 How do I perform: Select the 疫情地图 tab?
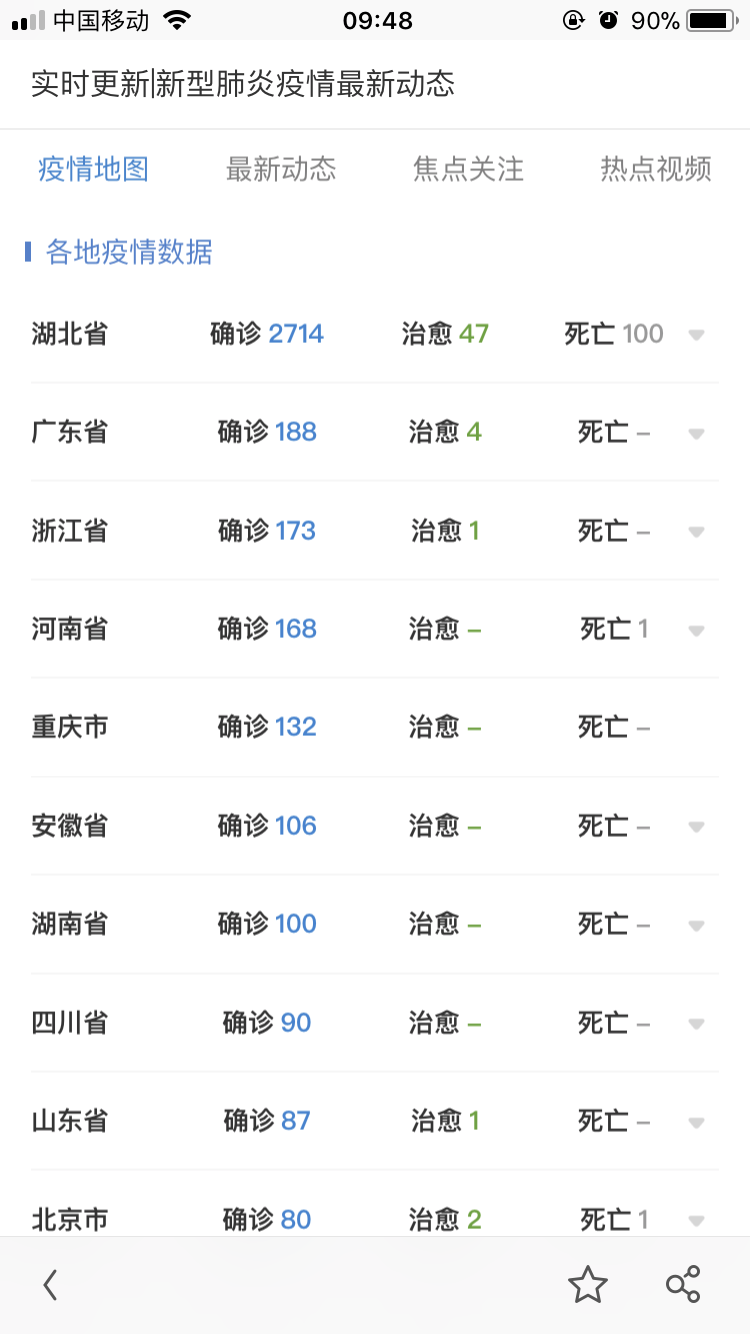pos(93,169)
